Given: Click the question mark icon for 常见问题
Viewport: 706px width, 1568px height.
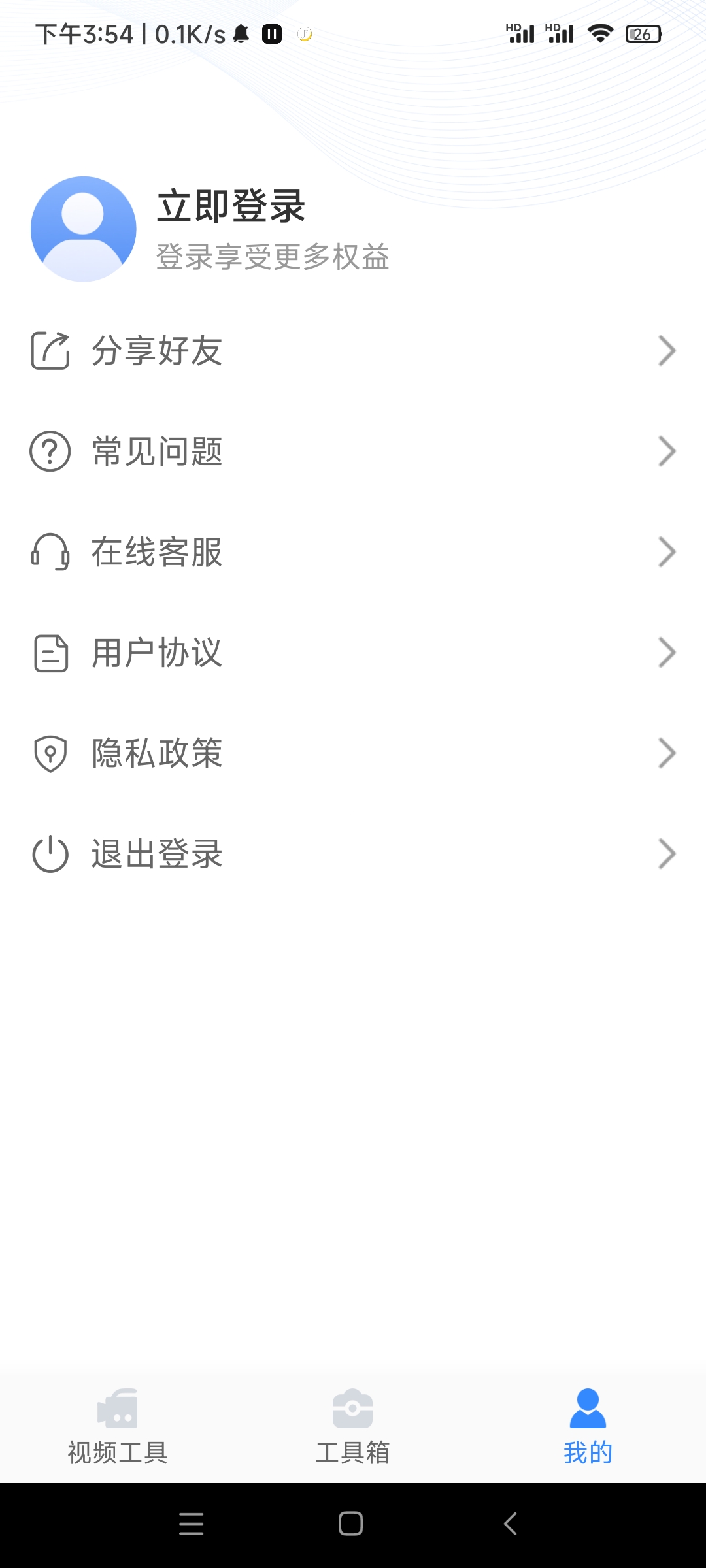Looking at the screenshot, I should click(50, 451).
